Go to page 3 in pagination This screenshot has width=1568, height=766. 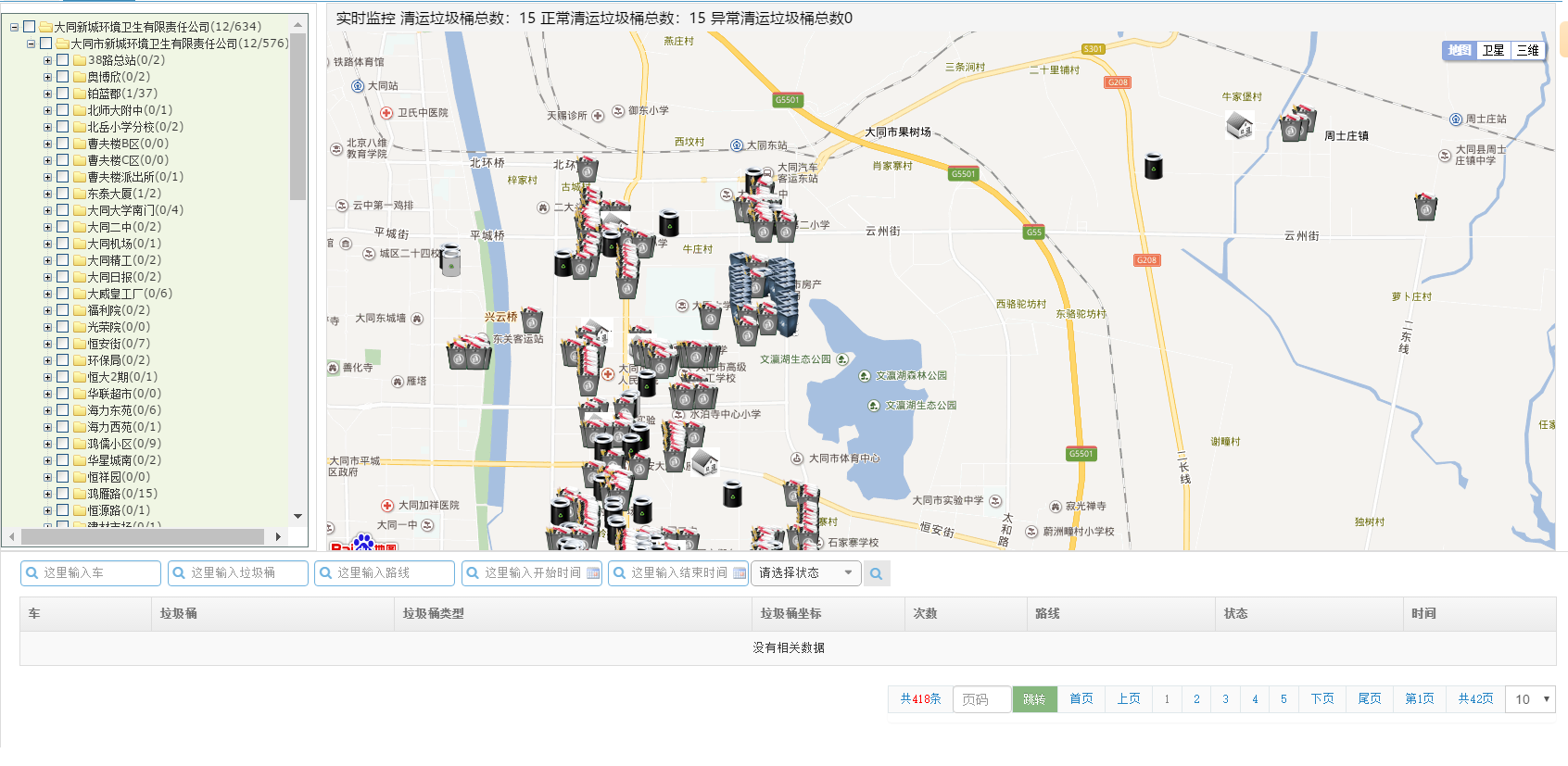[1225, 699]
